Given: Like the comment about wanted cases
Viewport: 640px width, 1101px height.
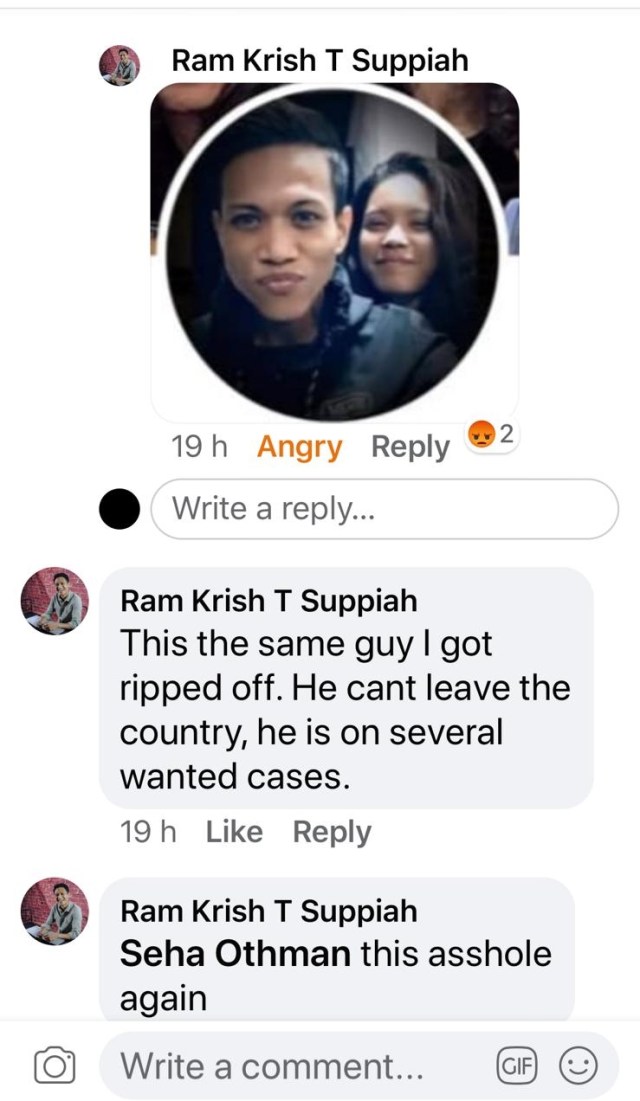Looking at the screenshot, I should coord(234,832).
